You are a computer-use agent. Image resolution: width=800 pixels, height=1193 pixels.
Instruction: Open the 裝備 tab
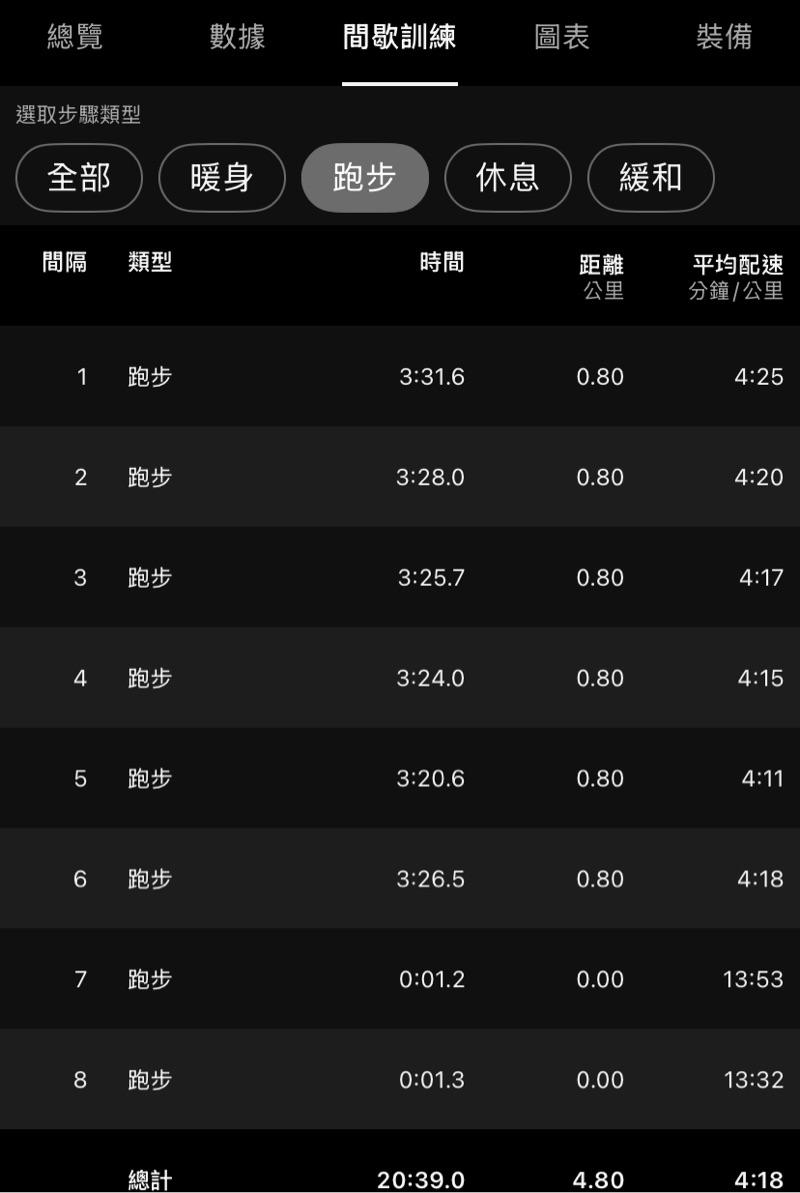pyautogui.click(x=723, y=38)
